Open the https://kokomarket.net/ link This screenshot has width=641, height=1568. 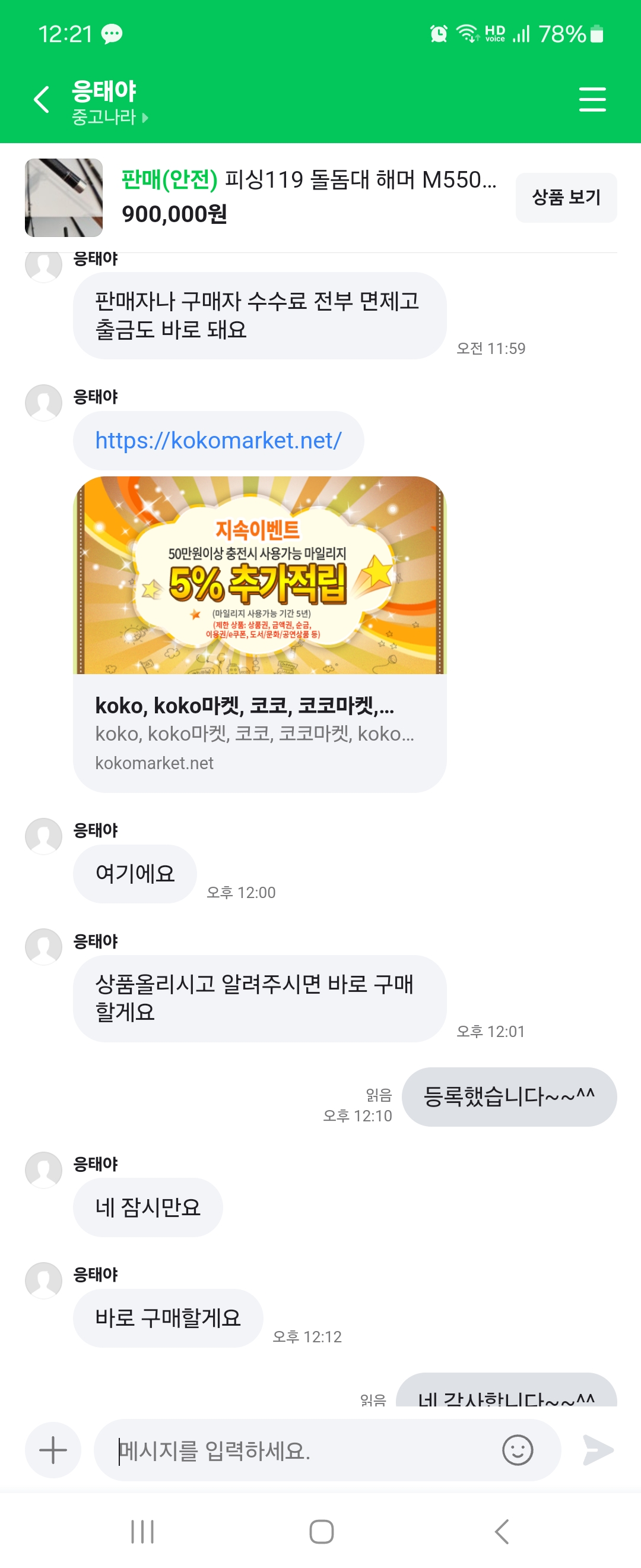pos(218,440)
